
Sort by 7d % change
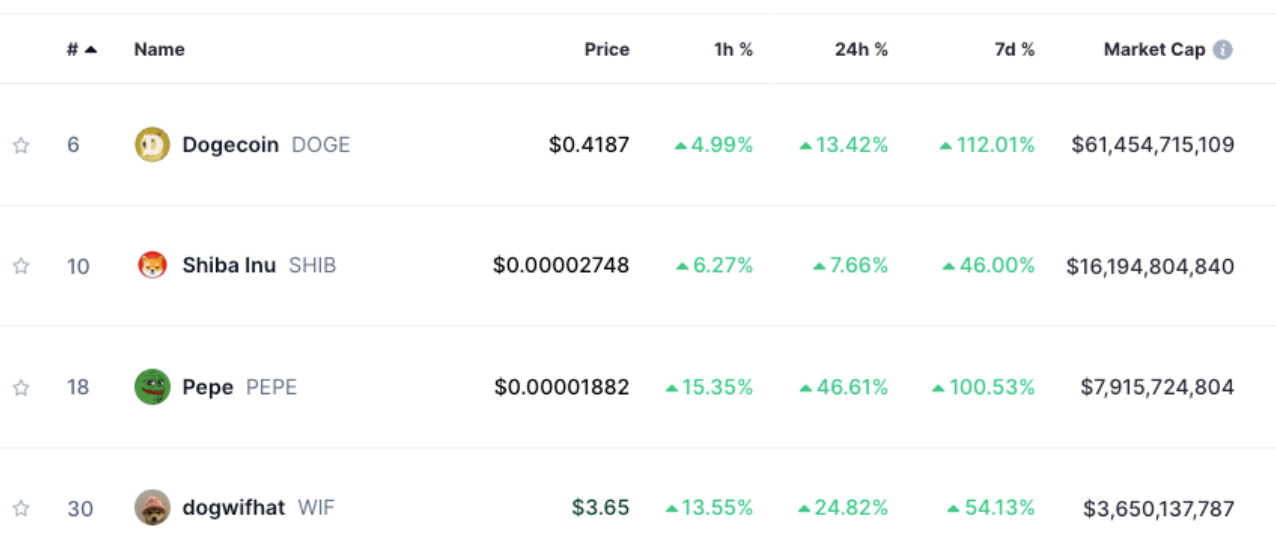point(1014,49)
